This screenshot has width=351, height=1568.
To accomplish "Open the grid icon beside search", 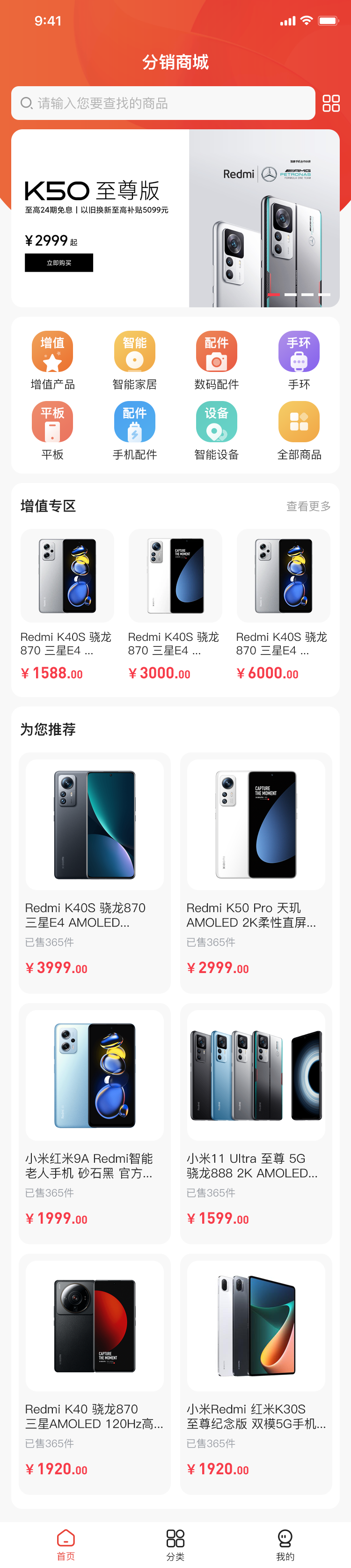I will (330, 103).
